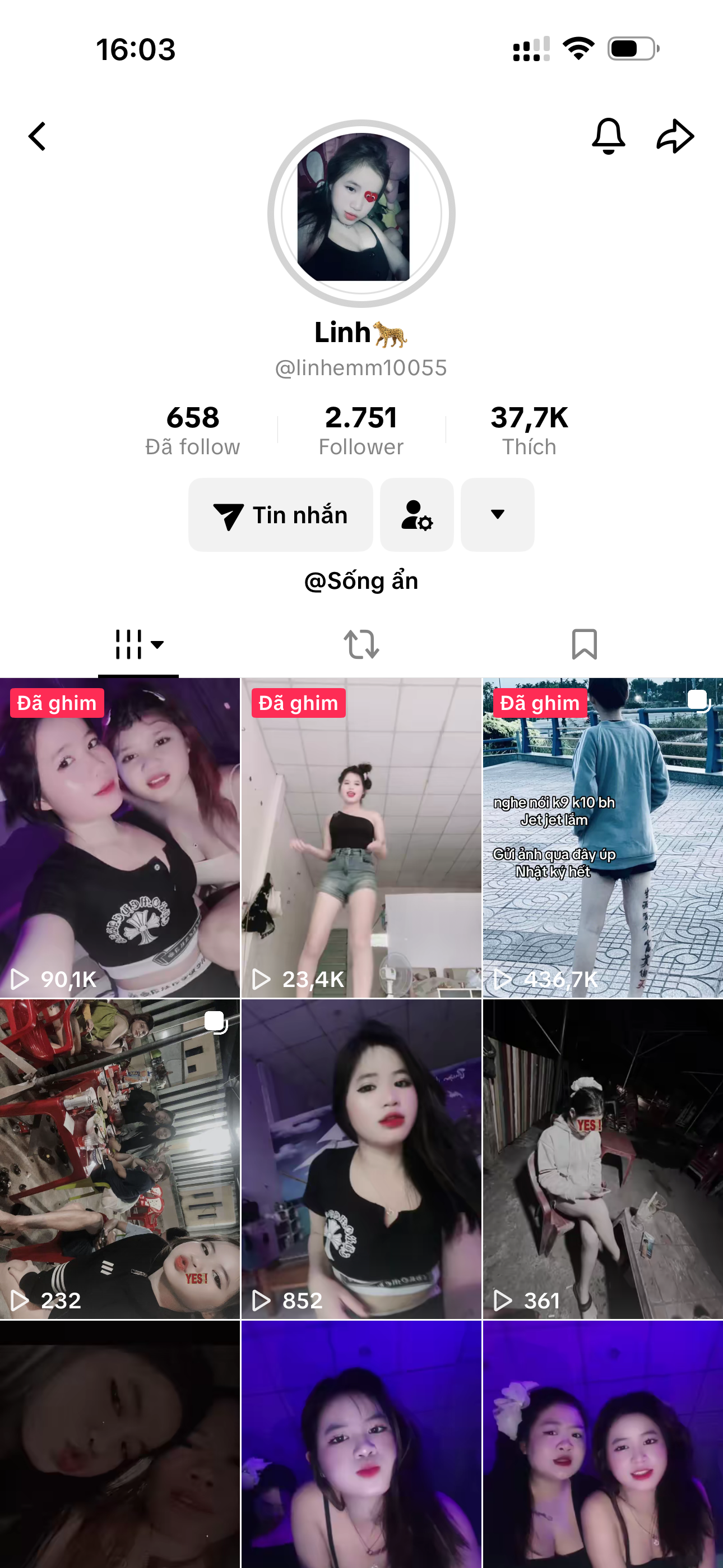Expand the suggested accounts dropdown arrow
The width and height of the screenshot is (723, 1568).
click(497, 515)
